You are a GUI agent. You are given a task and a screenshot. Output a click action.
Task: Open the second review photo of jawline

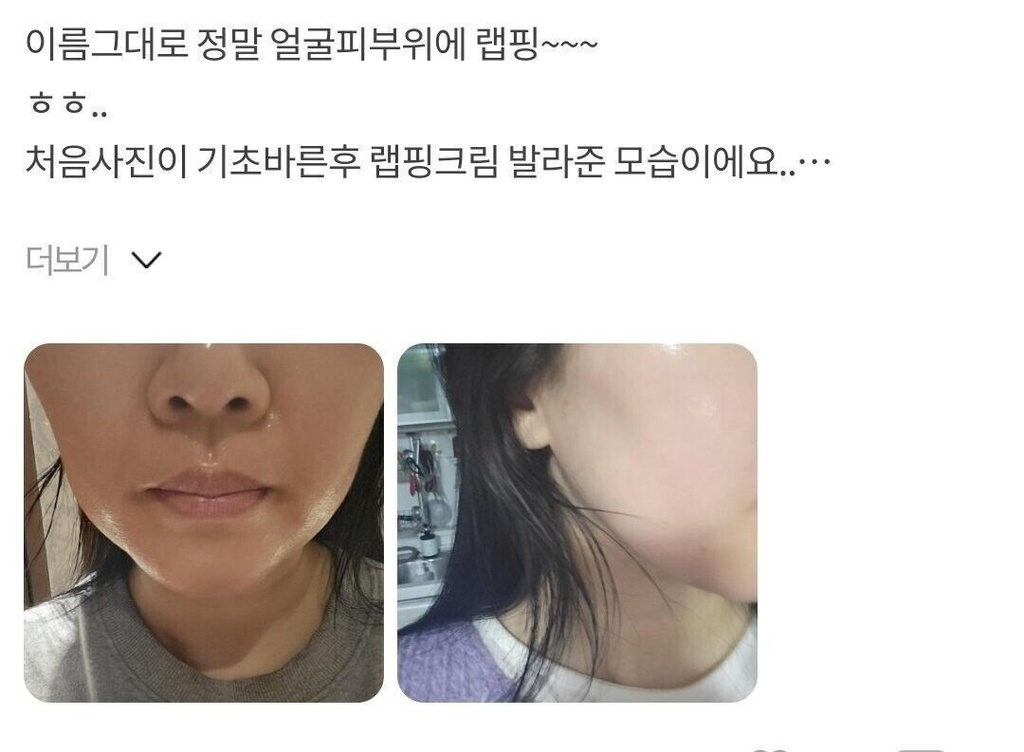(x=577, y=522)
